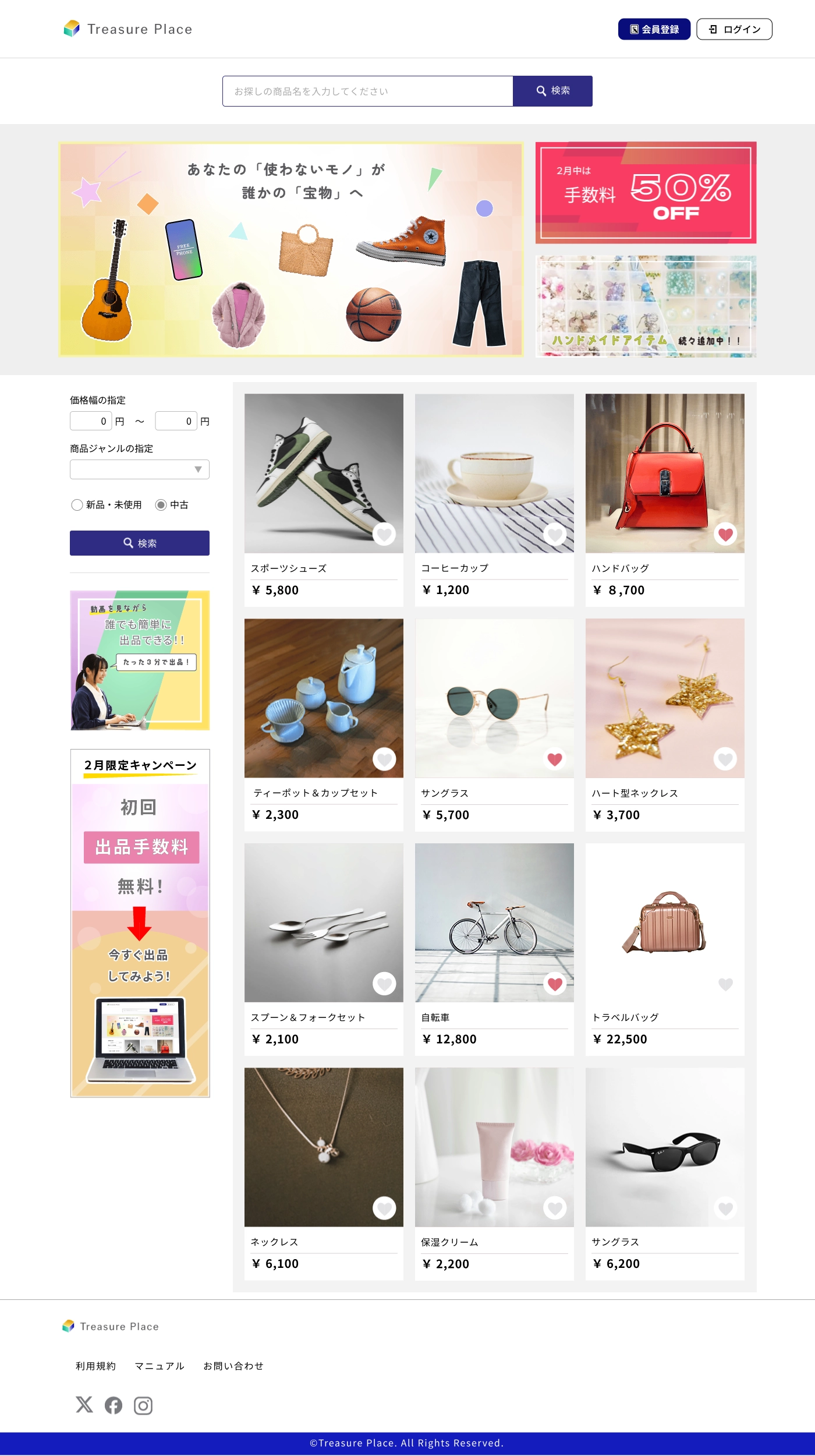815x1456 pixels.
Task: Open the 2月限定キャンペーン banner
Action: (x=140, y=923)
